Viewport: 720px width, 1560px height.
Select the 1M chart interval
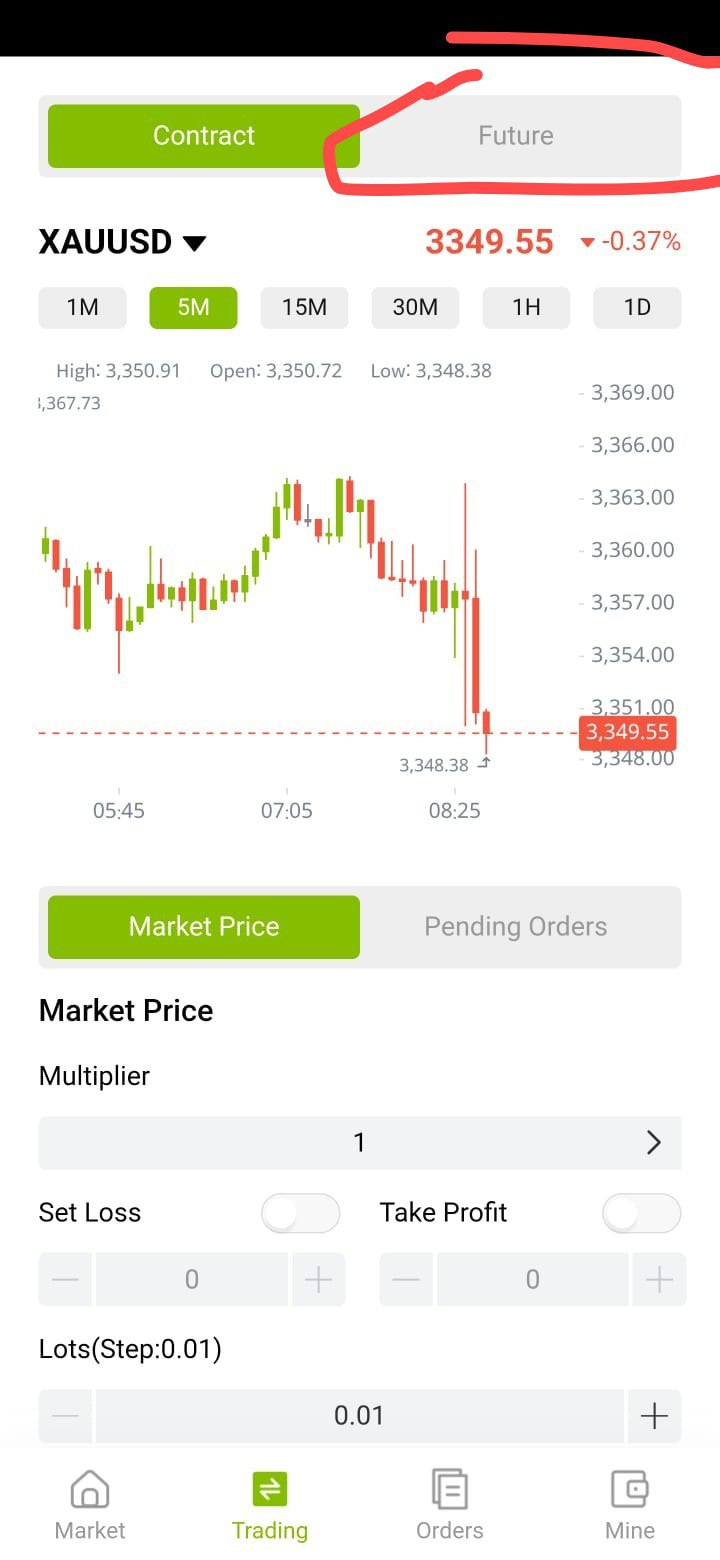click(82, 308)
